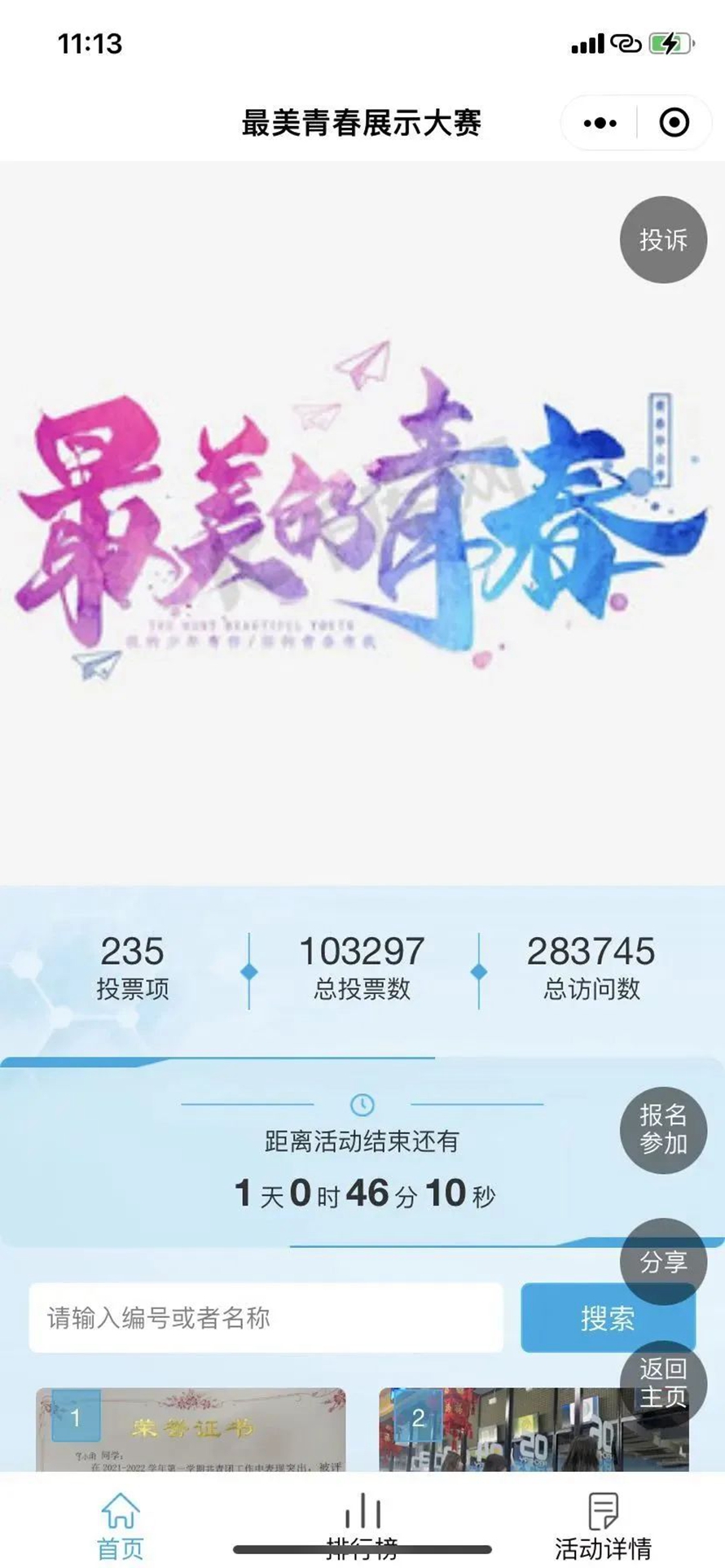The width and height of the screenshot is (725, 1568).
Task: Open the 最美的青春 banner image
Action: point(358,521)
